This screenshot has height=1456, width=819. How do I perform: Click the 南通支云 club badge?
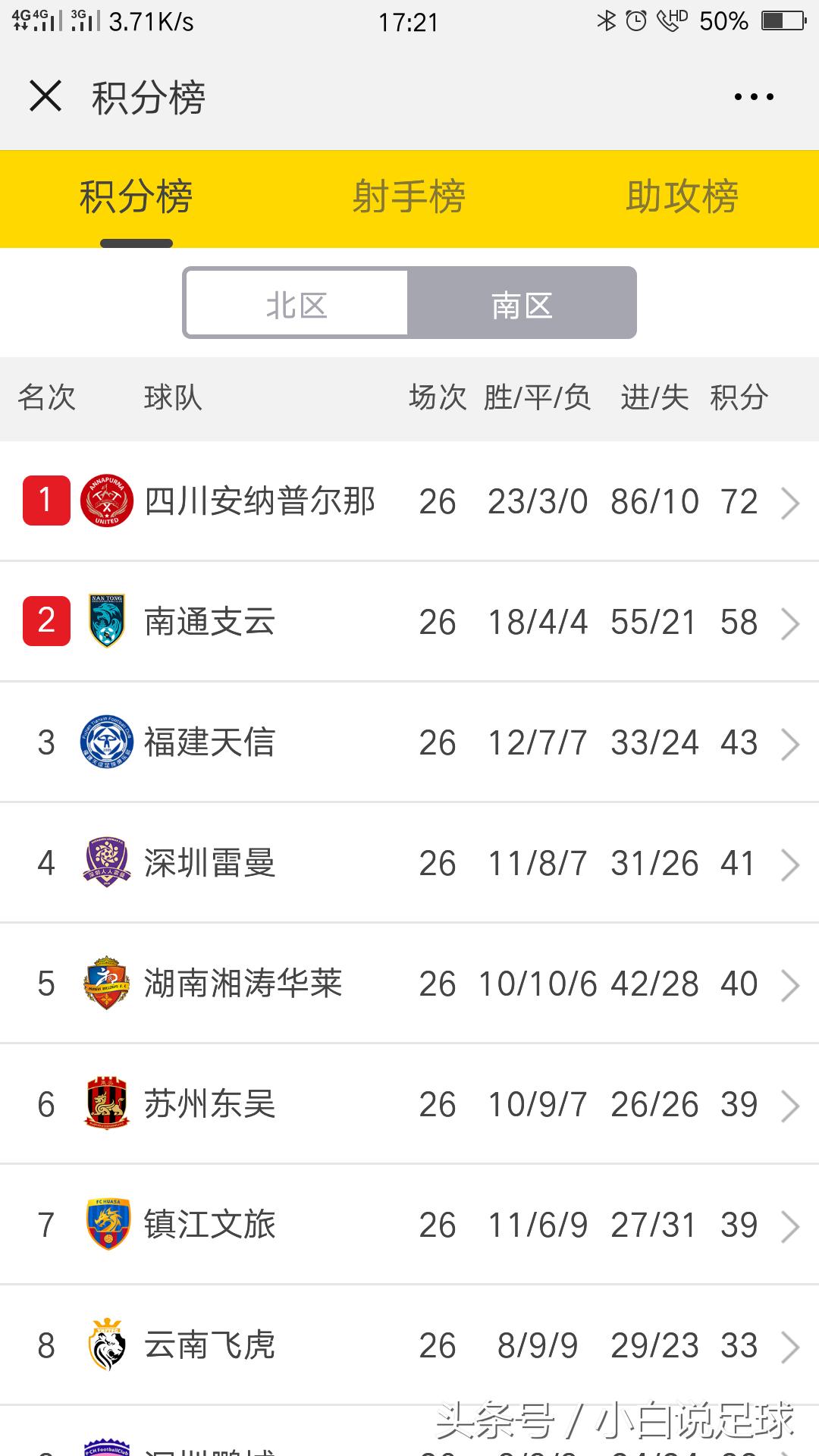click(x=106, y=622)
